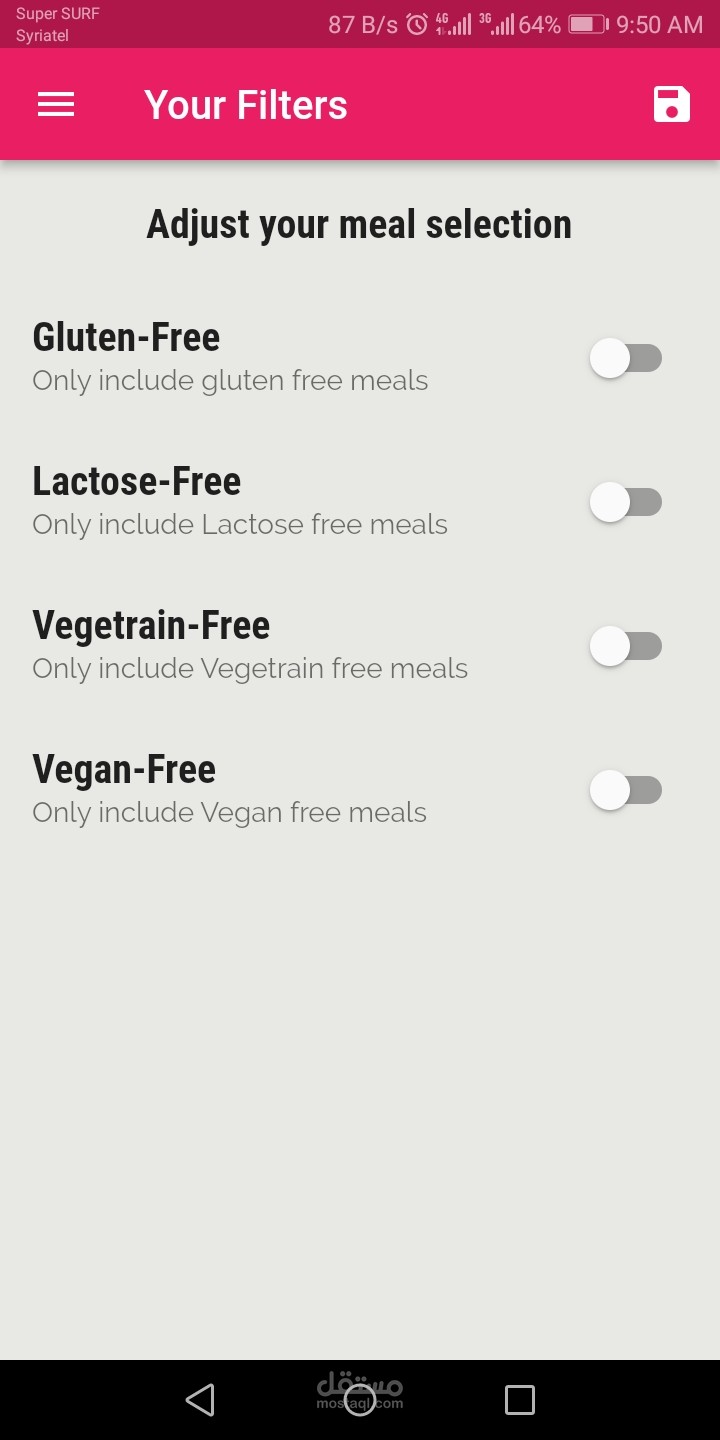Enable the Gluten-Free filter
The height and width of the screenshot is (1440, 720).
pos(626,358)
